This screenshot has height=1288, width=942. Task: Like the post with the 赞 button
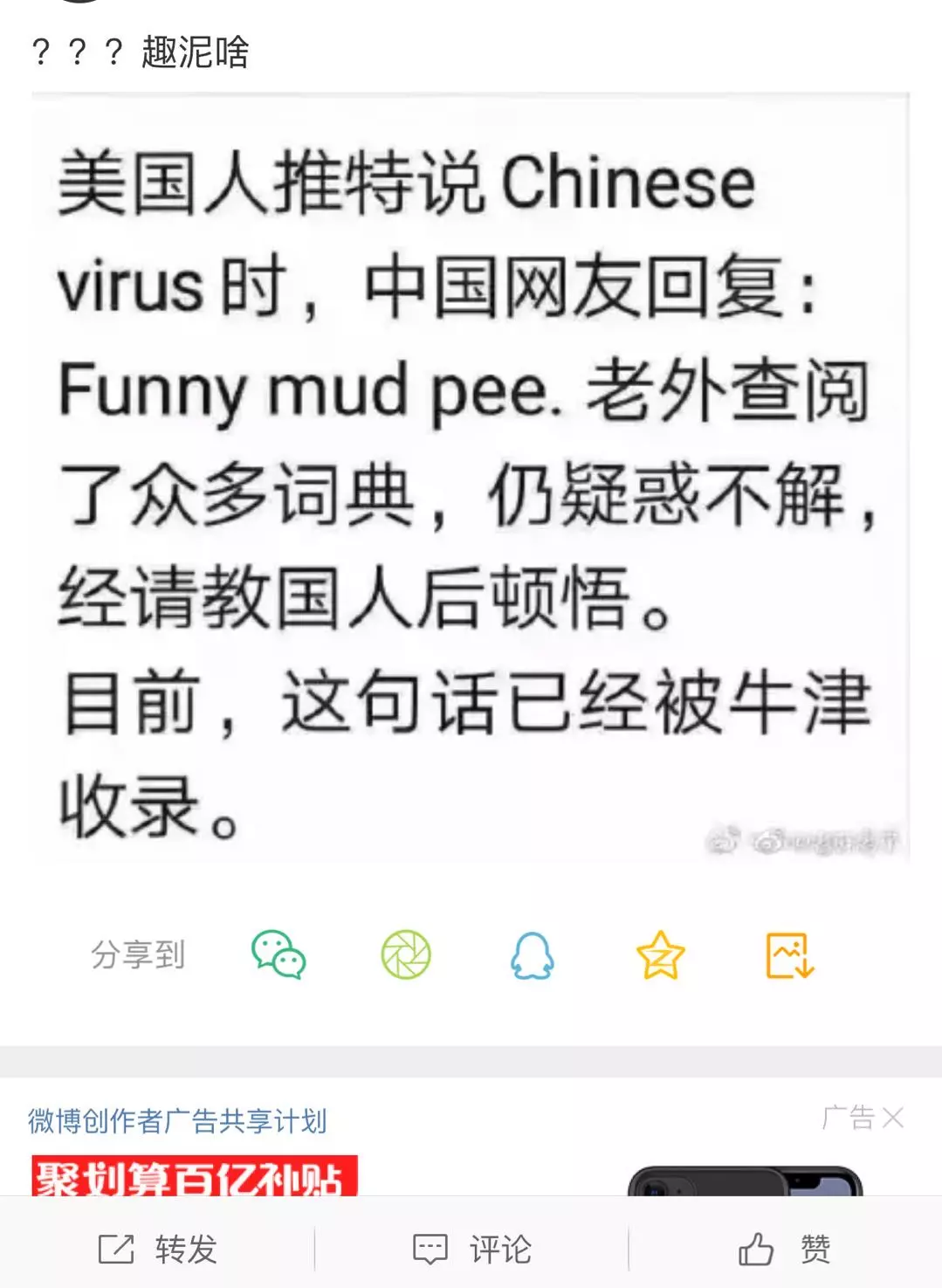tap(784, 1249)
